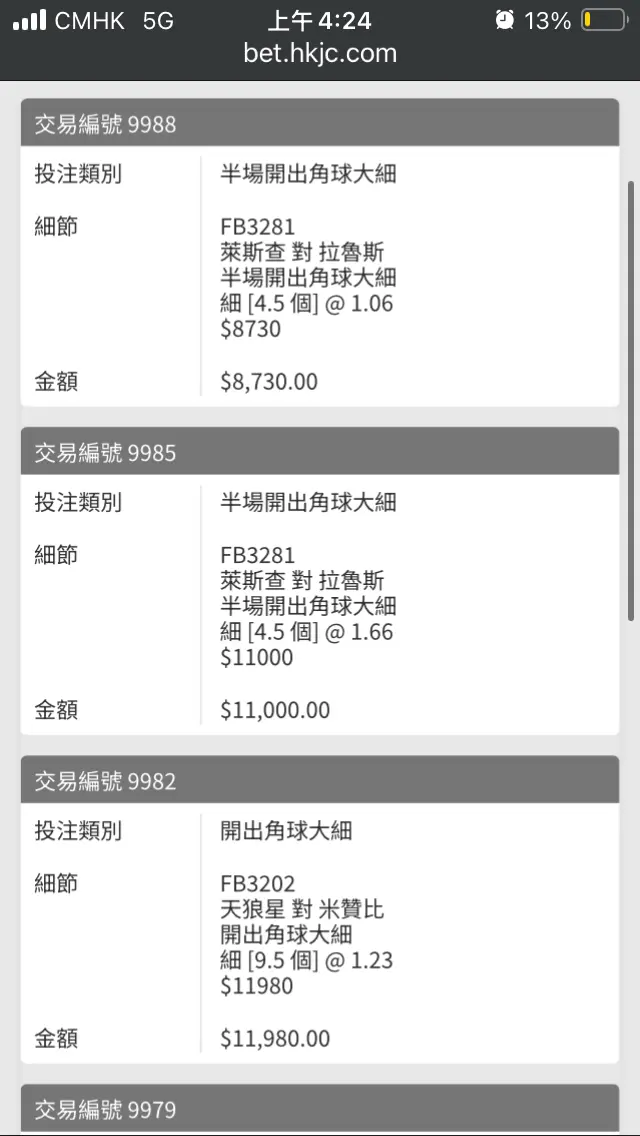Tap the vertical scrollbar on the right edge

[x=631, y=401]
